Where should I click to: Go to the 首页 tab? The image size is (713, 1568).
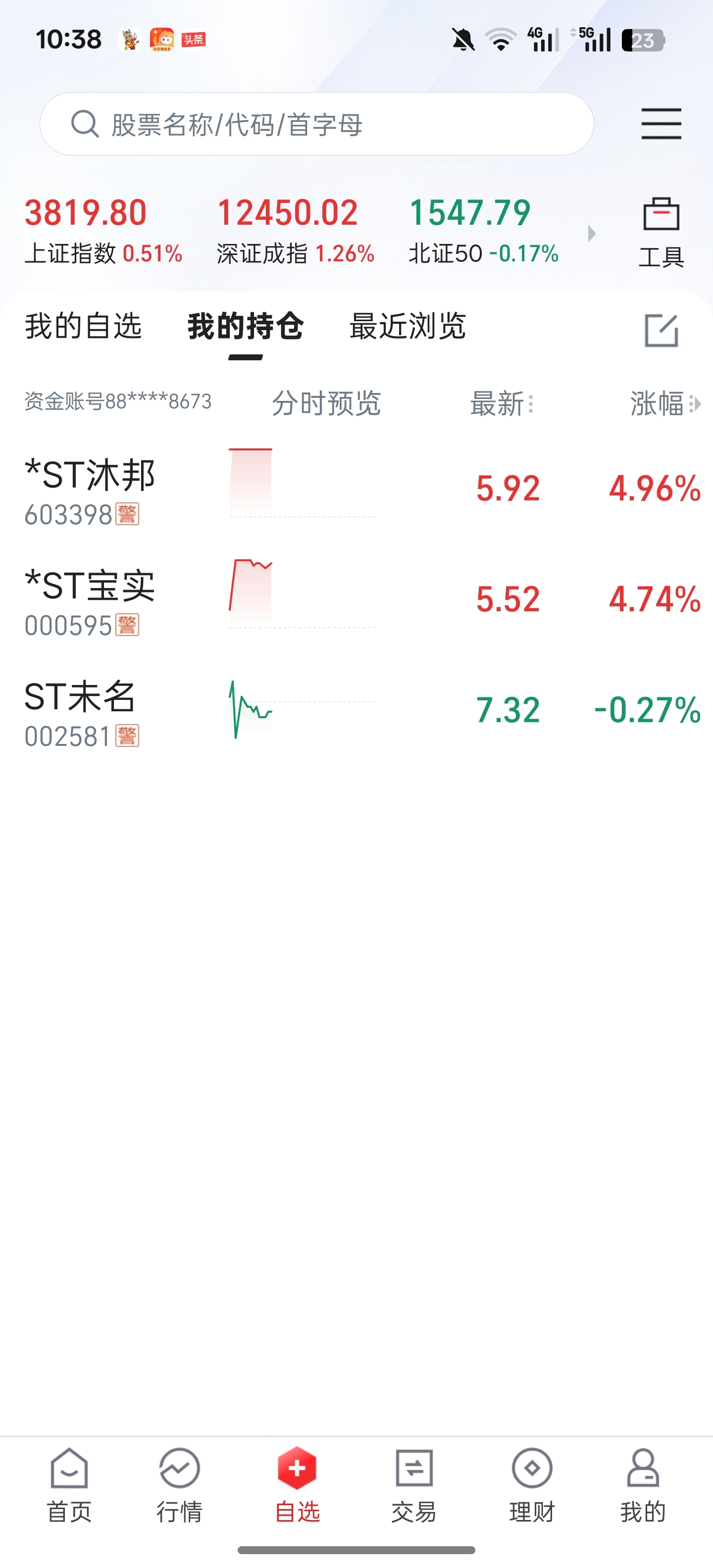(x=69, y=1485)
